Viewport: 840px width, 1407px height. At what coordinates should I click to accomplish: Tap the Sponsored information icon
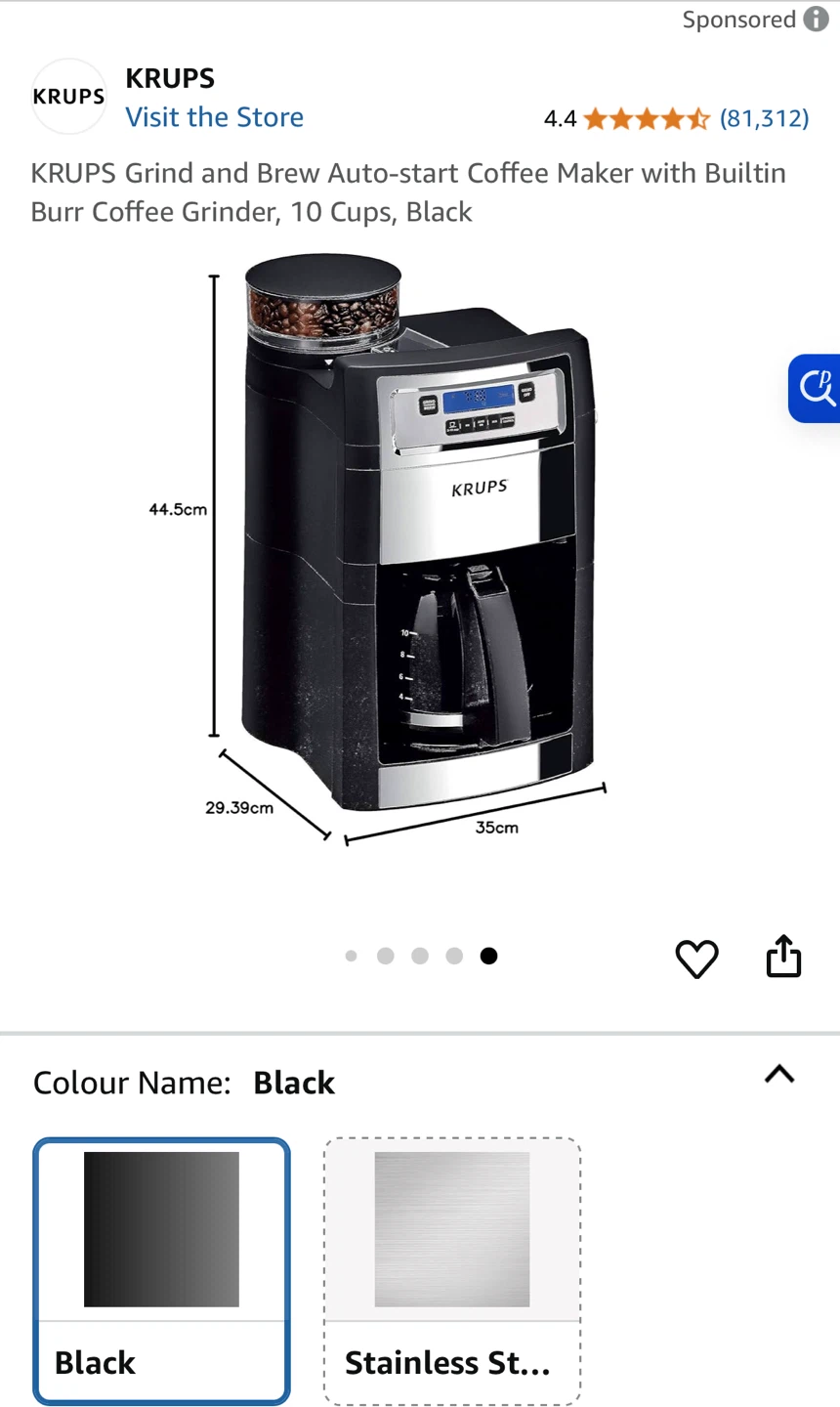click(816, 19)
